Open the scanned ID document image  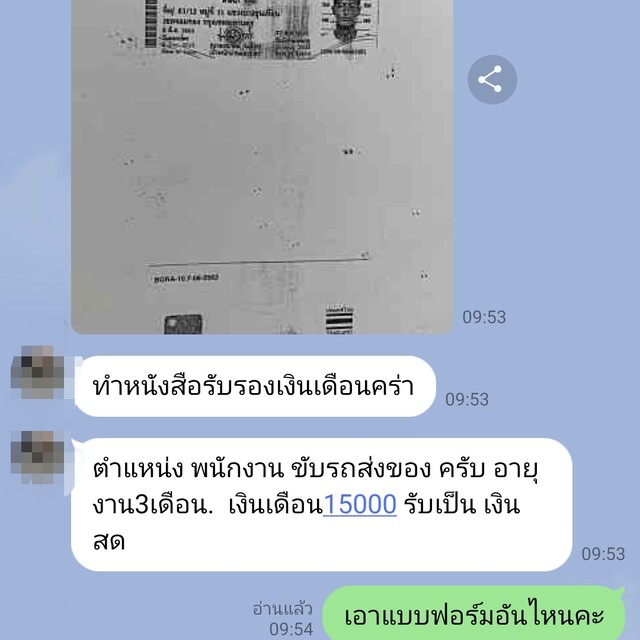tap(262, 170)
